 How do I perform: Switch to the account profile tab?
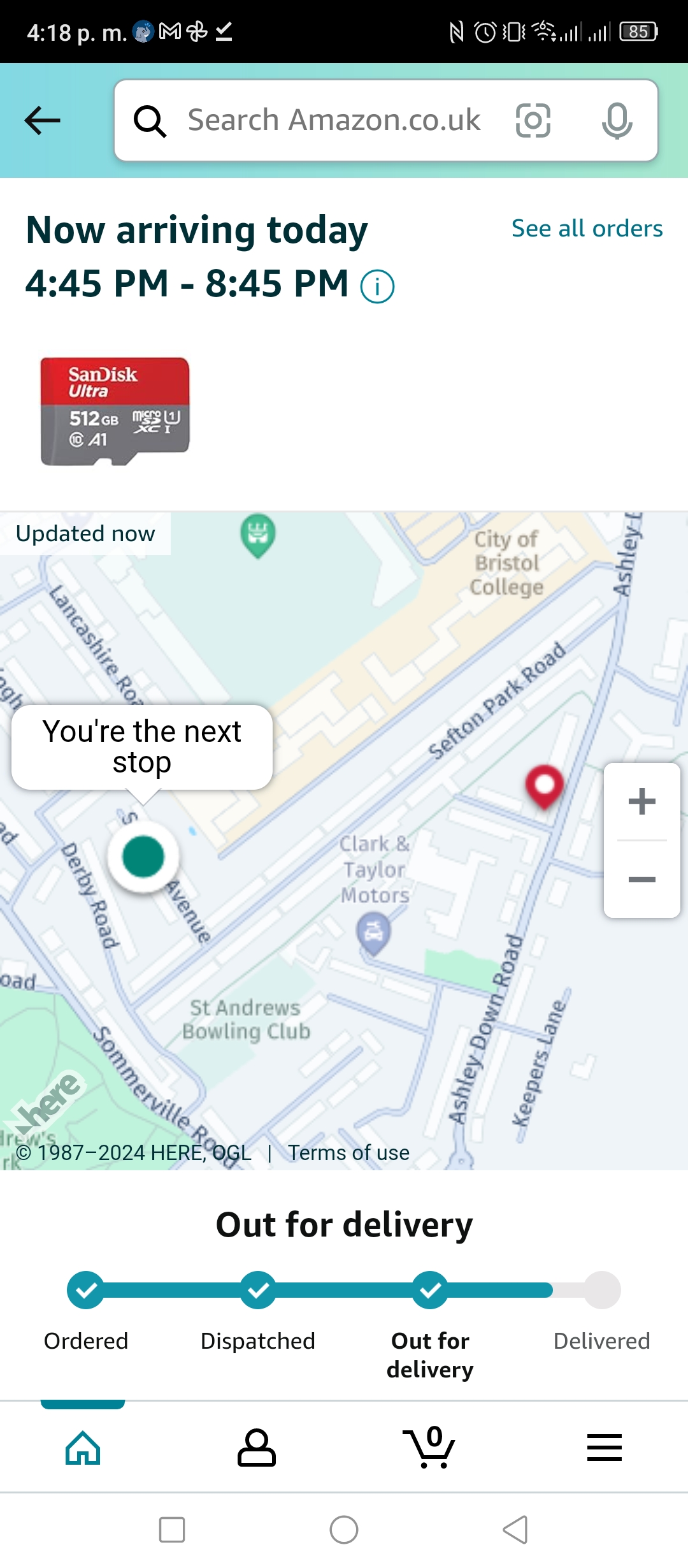coord(256,1448)
